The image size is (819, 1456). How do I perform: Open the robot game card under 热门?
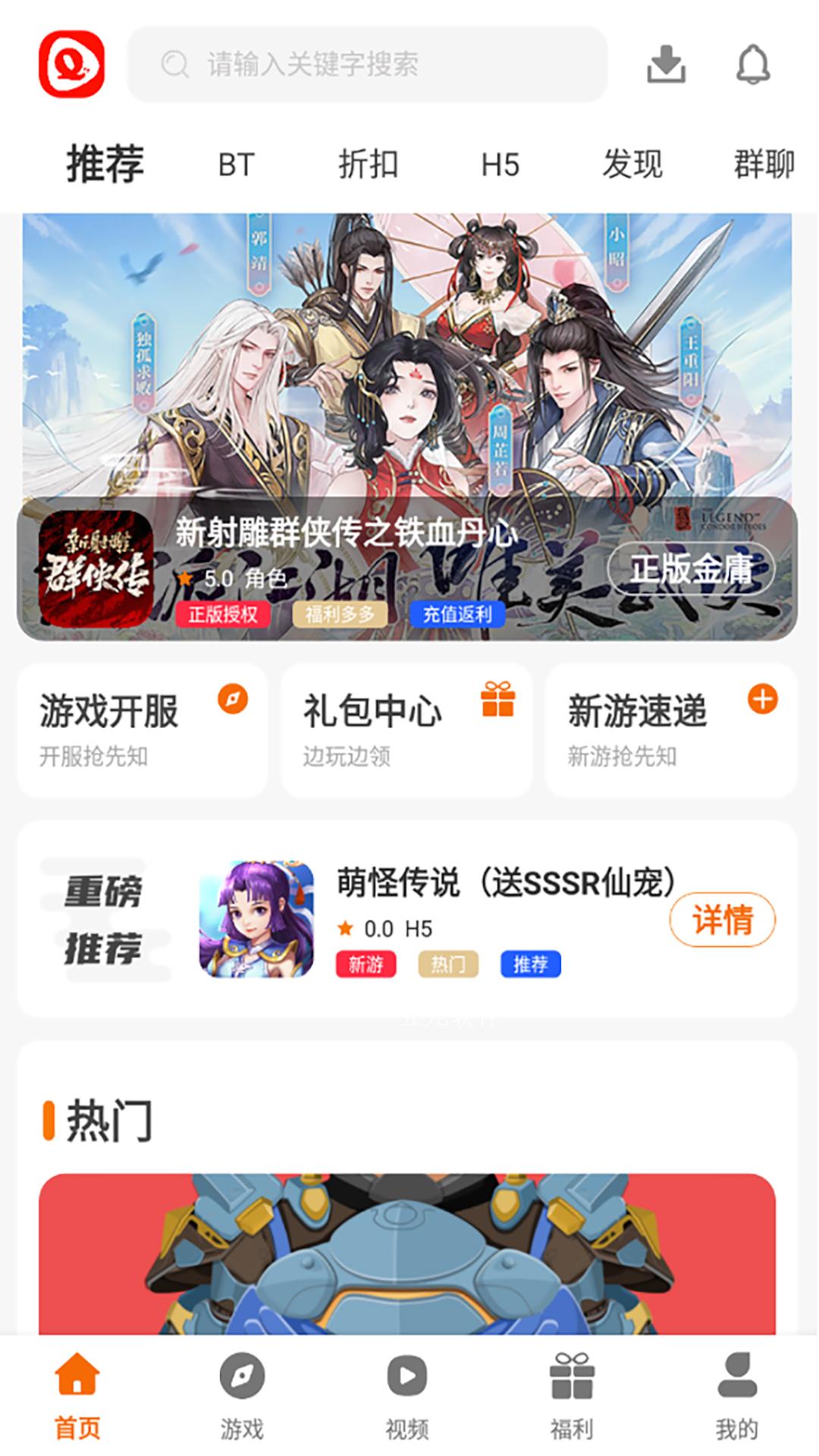click(x=407, y=1254)
